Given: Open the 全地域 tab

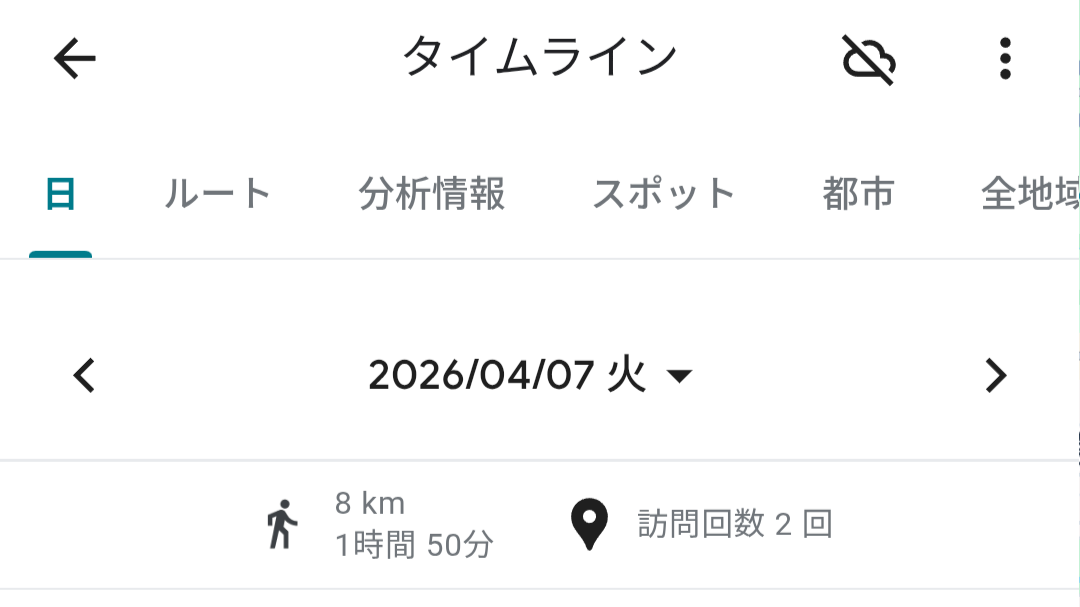Looking at the screenshot, I should point(1030,194).
